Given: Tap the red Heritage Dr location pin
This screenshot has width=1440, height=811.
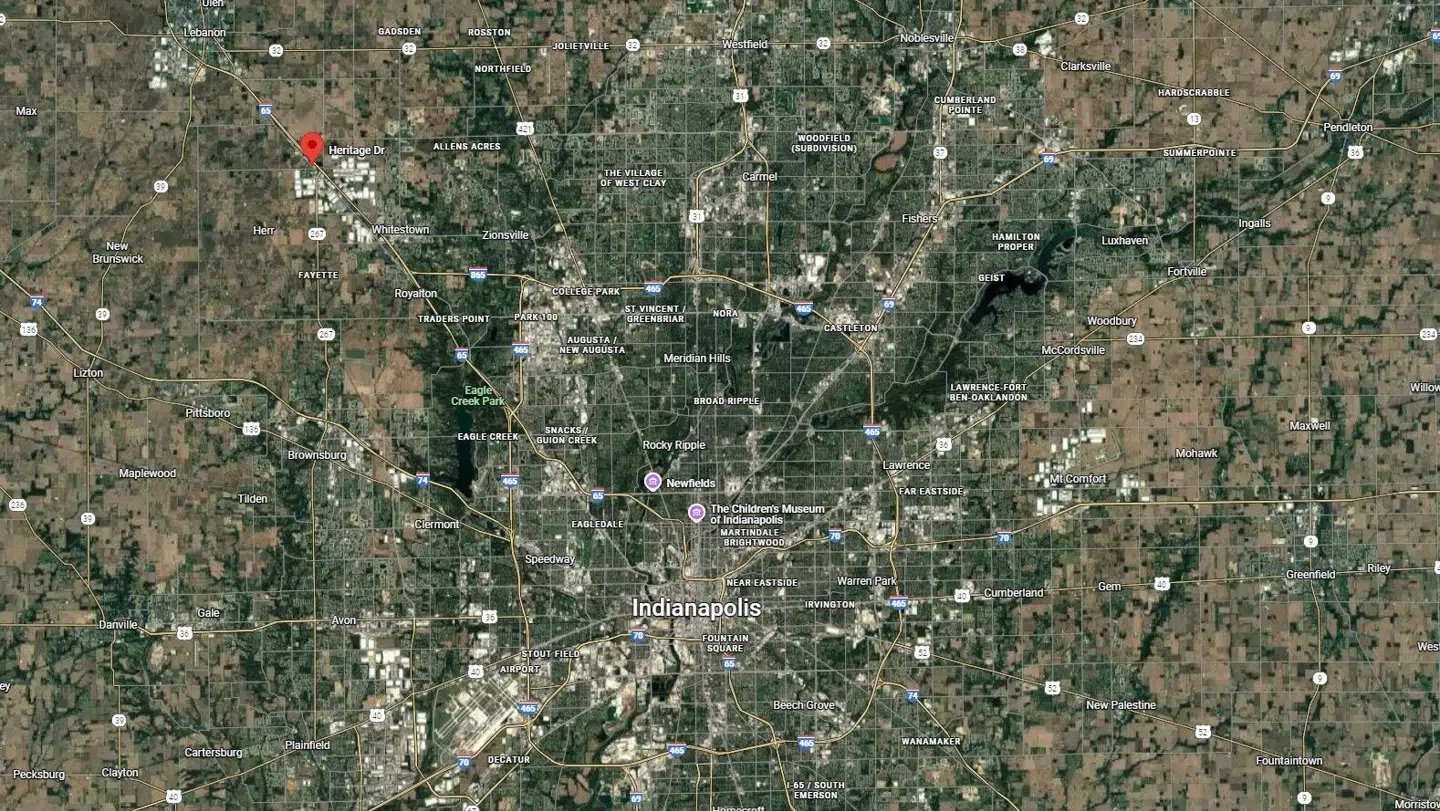Looking at the screenshot, I should (x=312, y=146).
